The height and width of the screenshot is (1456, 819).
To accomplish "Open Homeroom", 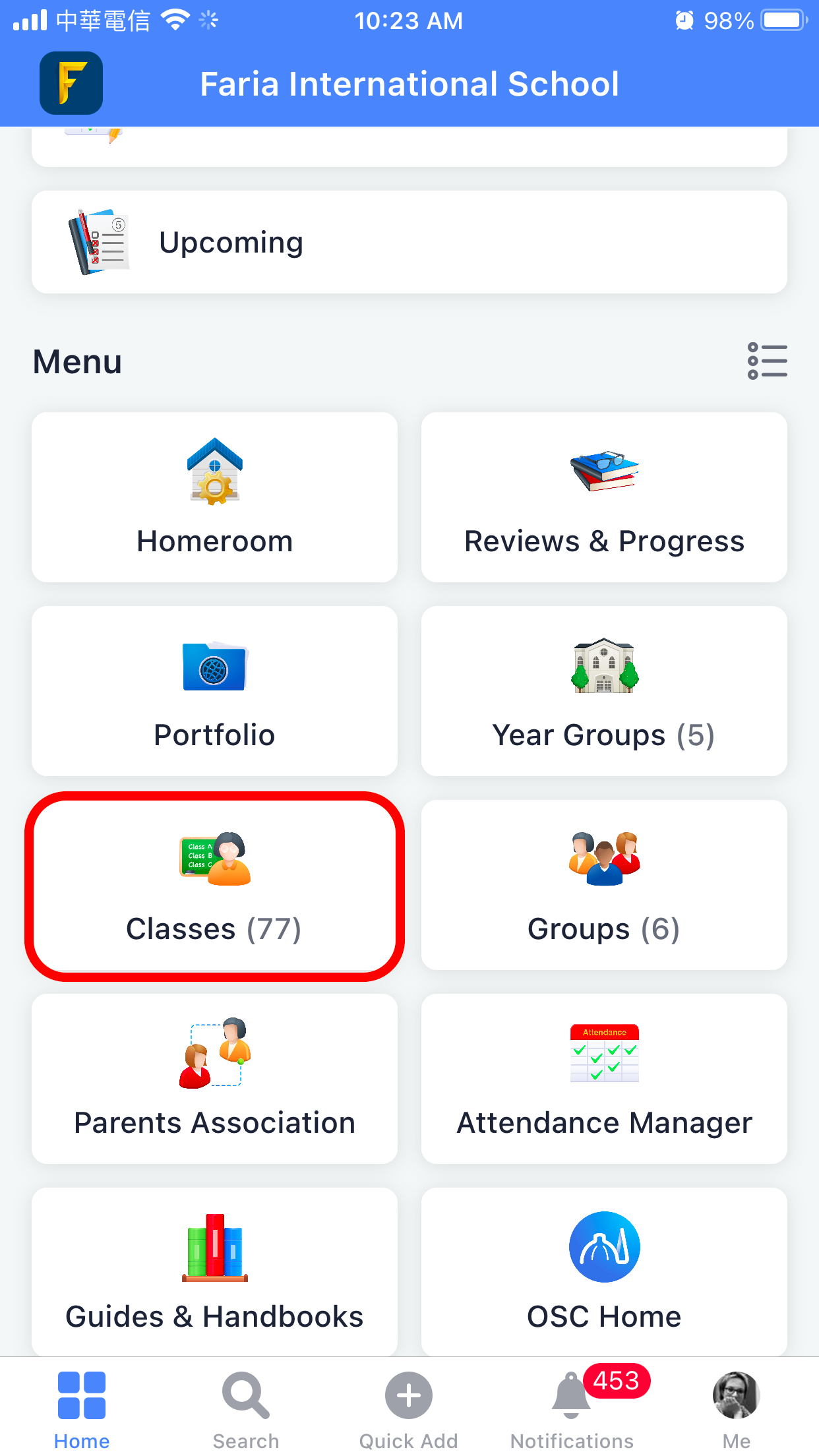I will click(x=214, y=497).
